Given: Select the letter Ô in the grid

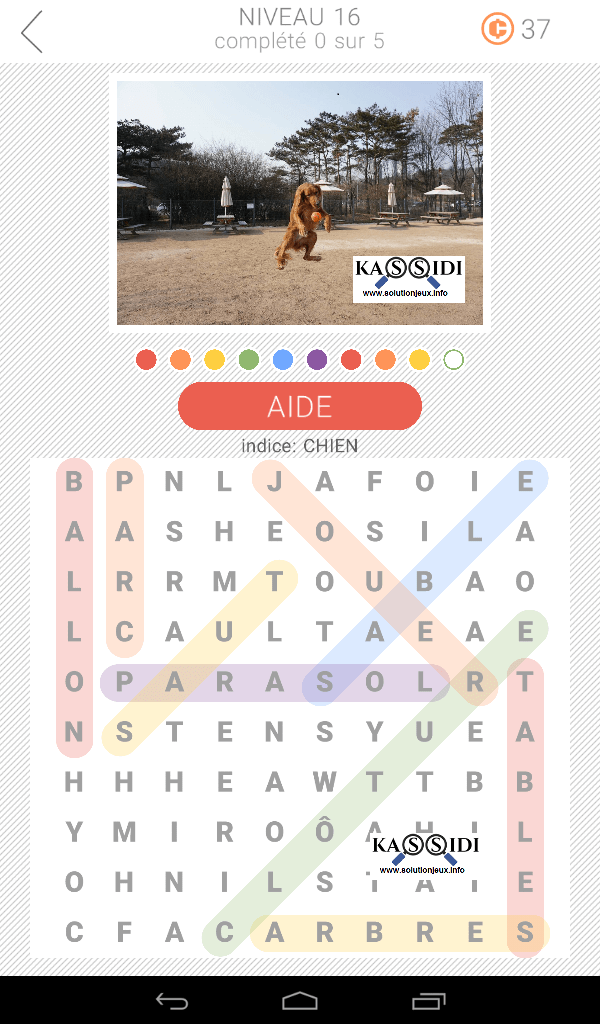Looking at the screenshot, I should [x=325, y=832].
